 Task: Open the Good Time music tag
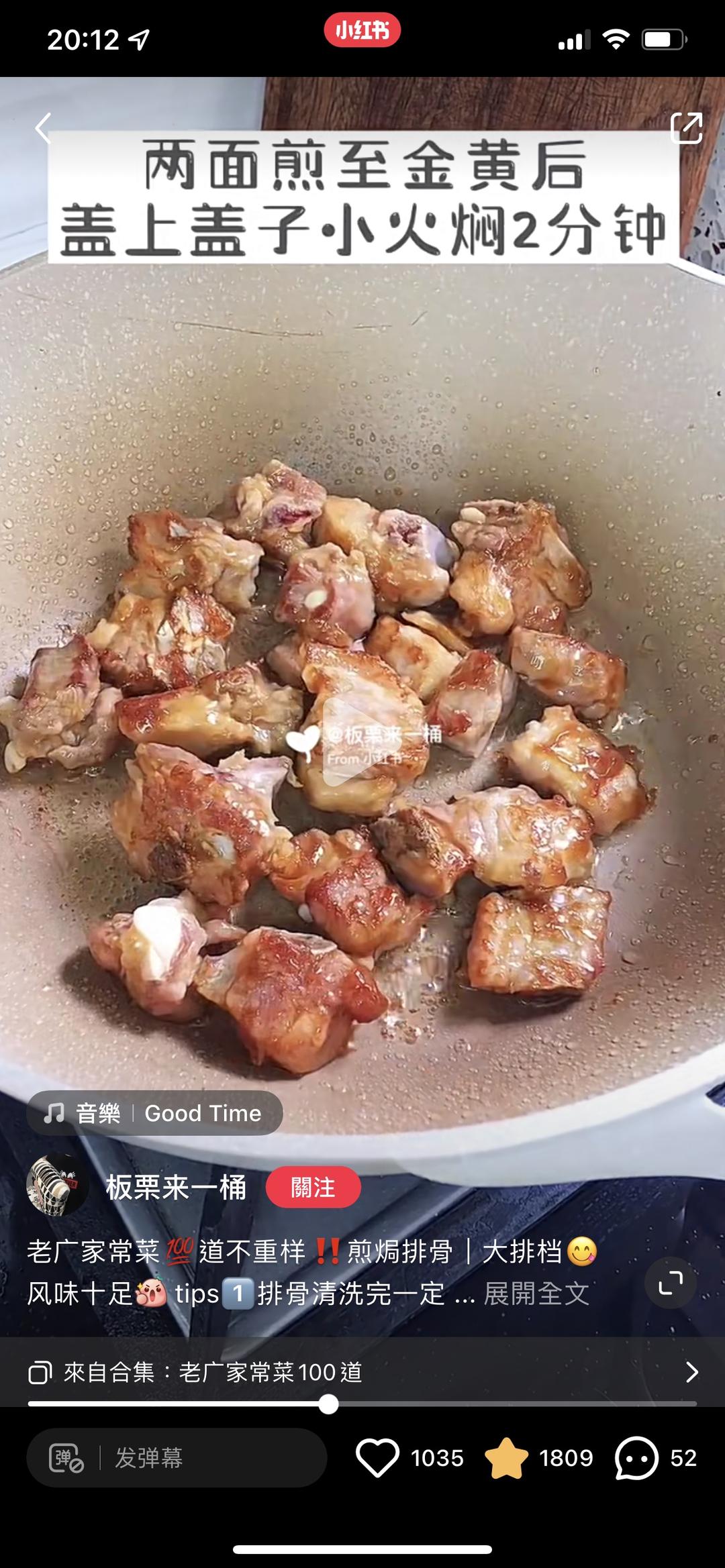(154, 1113)
